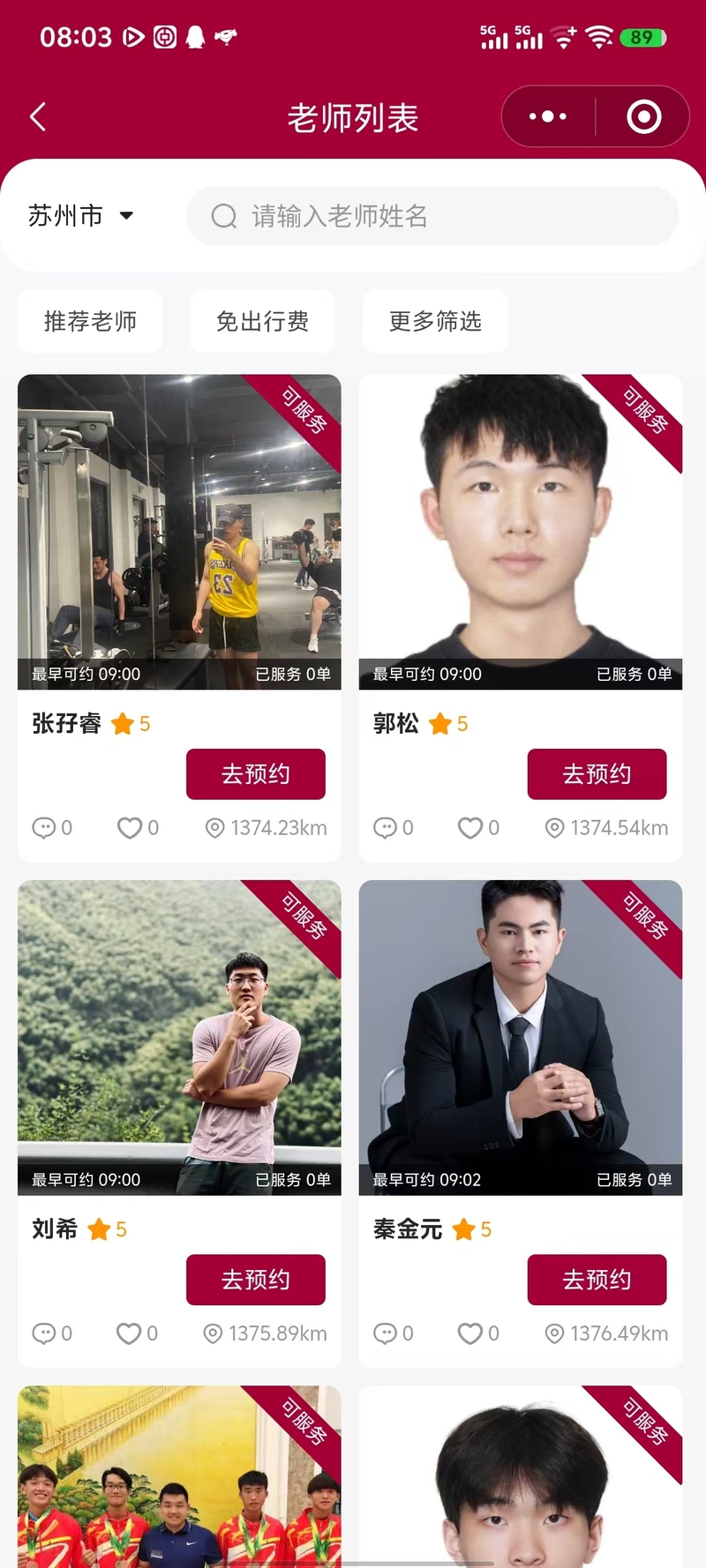Open 秦金元's teacher photo card
This screenshot has height=1568, width=706.
pos(520,1037)
